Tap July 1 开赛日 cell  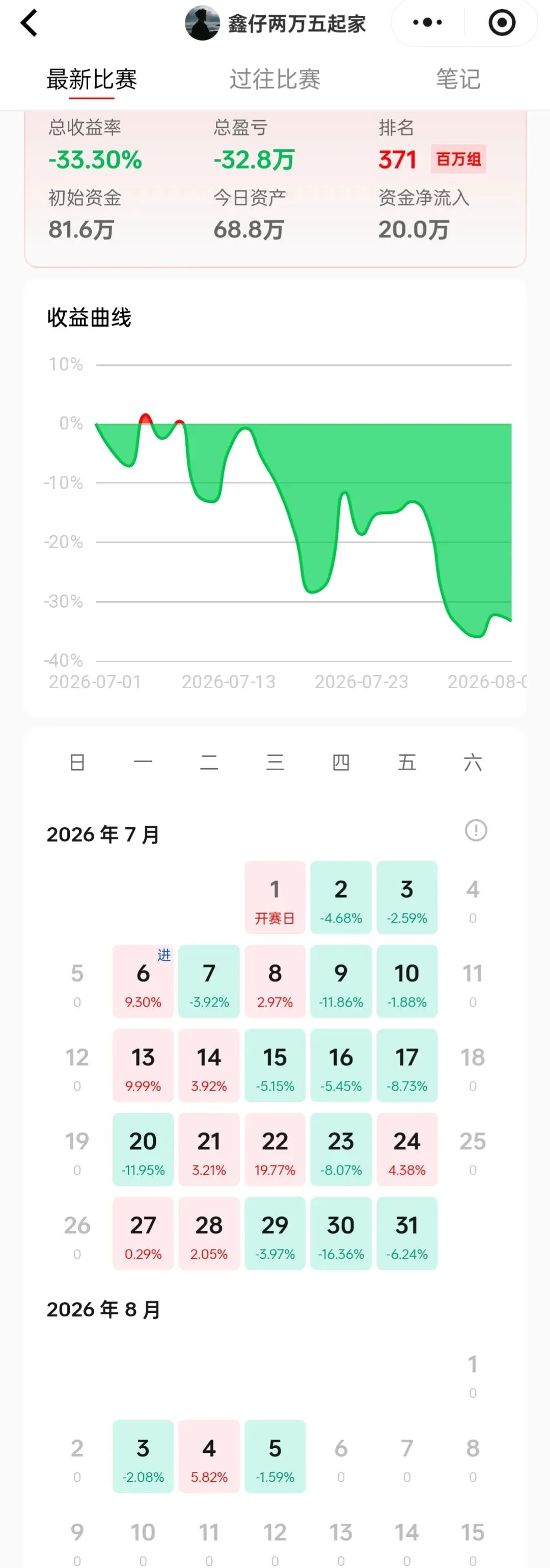click(275, 897)
